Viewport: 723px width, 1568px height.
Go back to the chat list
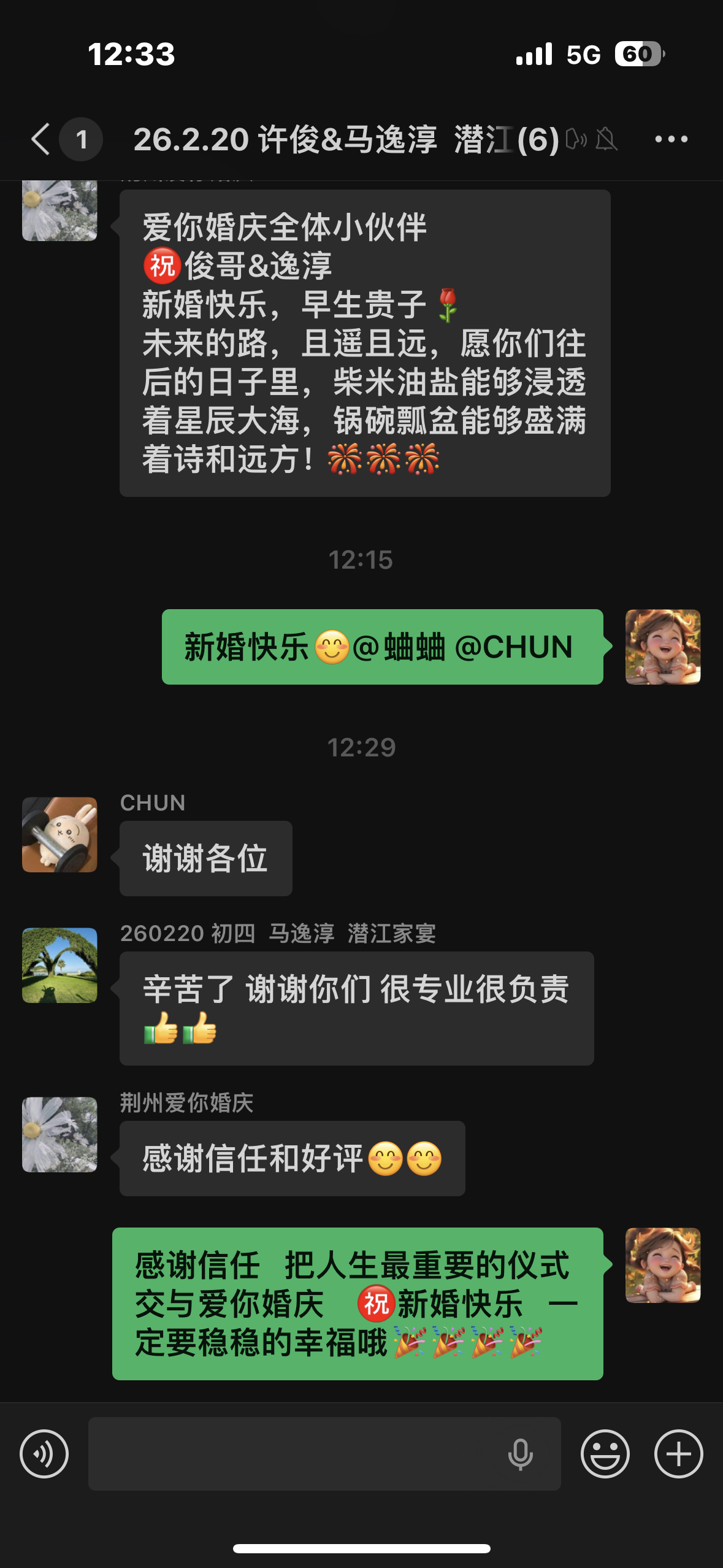(40, 139)
